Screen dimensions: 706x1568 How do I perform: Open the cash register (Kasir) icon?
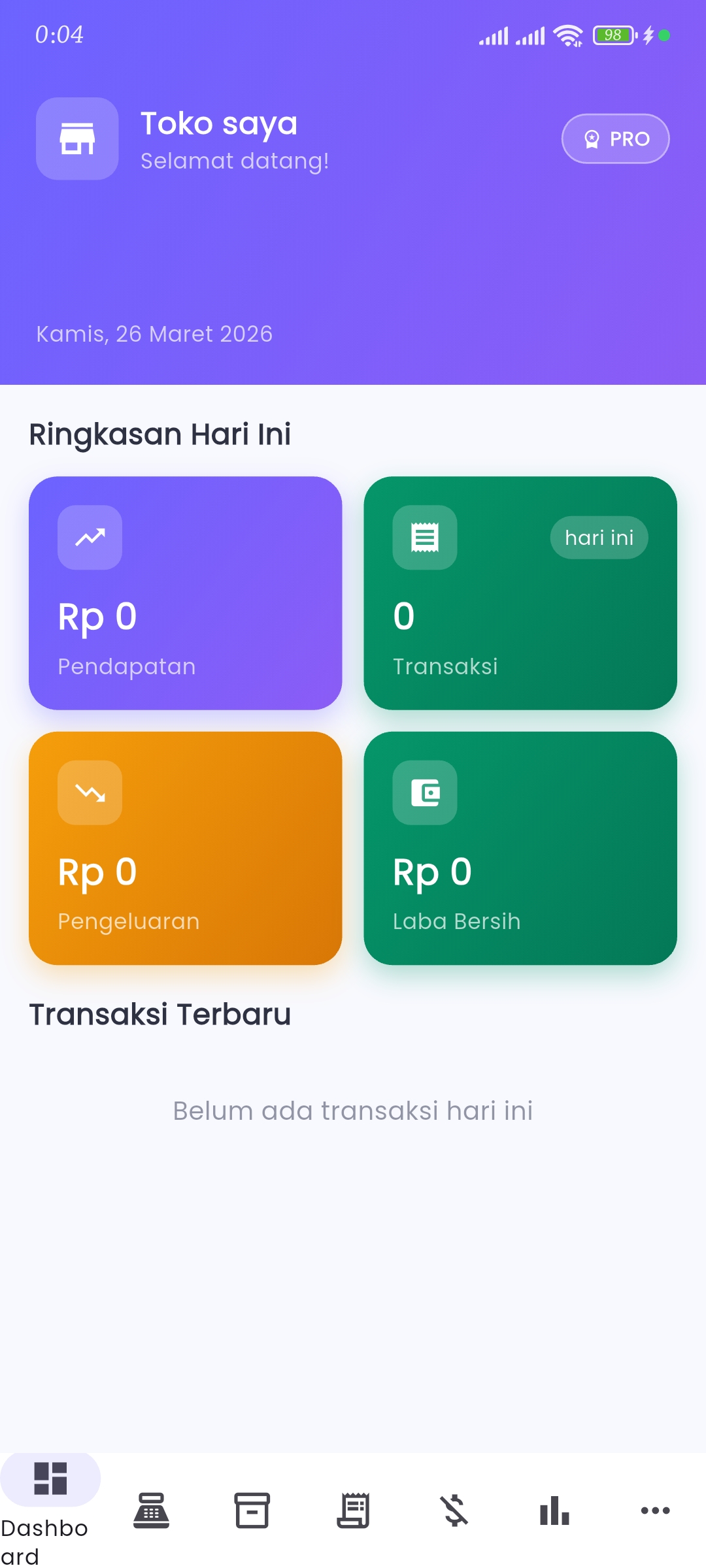click(152, 1510)
